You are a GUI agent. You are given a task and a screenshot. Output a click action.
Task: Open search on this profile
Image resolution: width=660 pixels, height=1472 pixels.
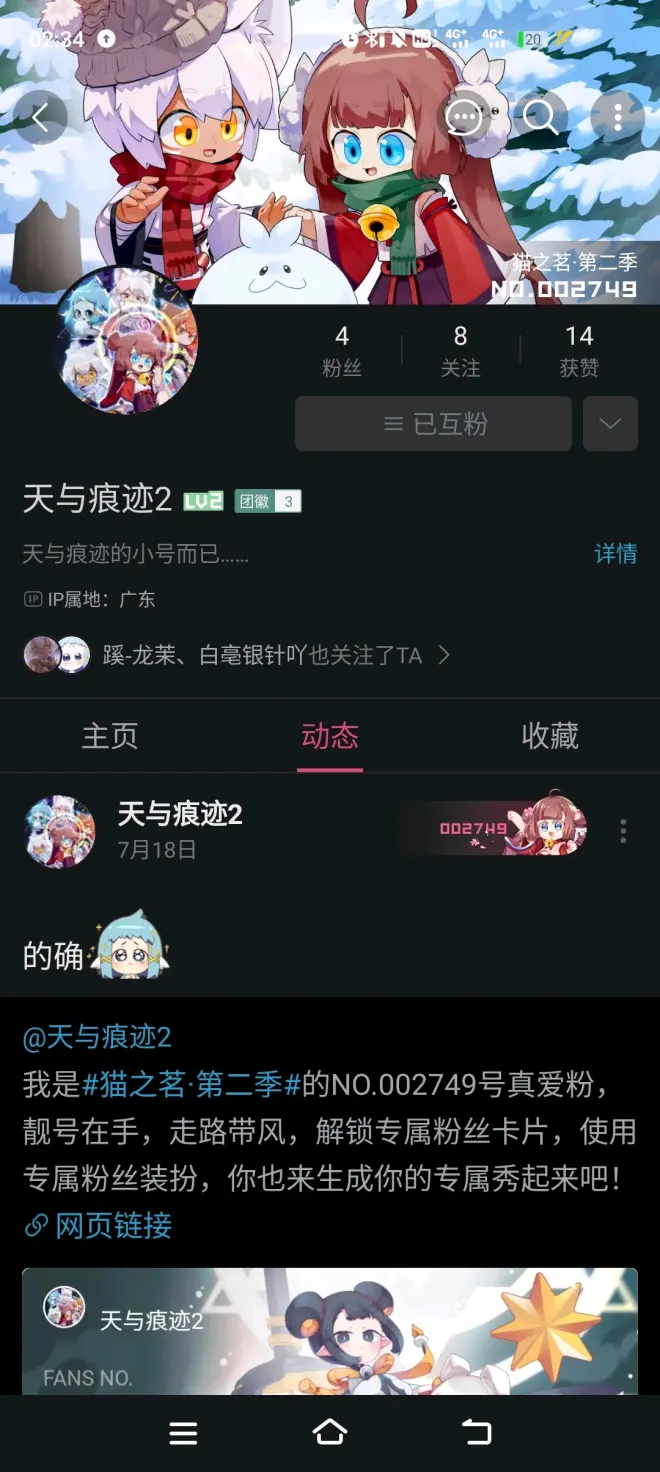(x=541, y=118)
